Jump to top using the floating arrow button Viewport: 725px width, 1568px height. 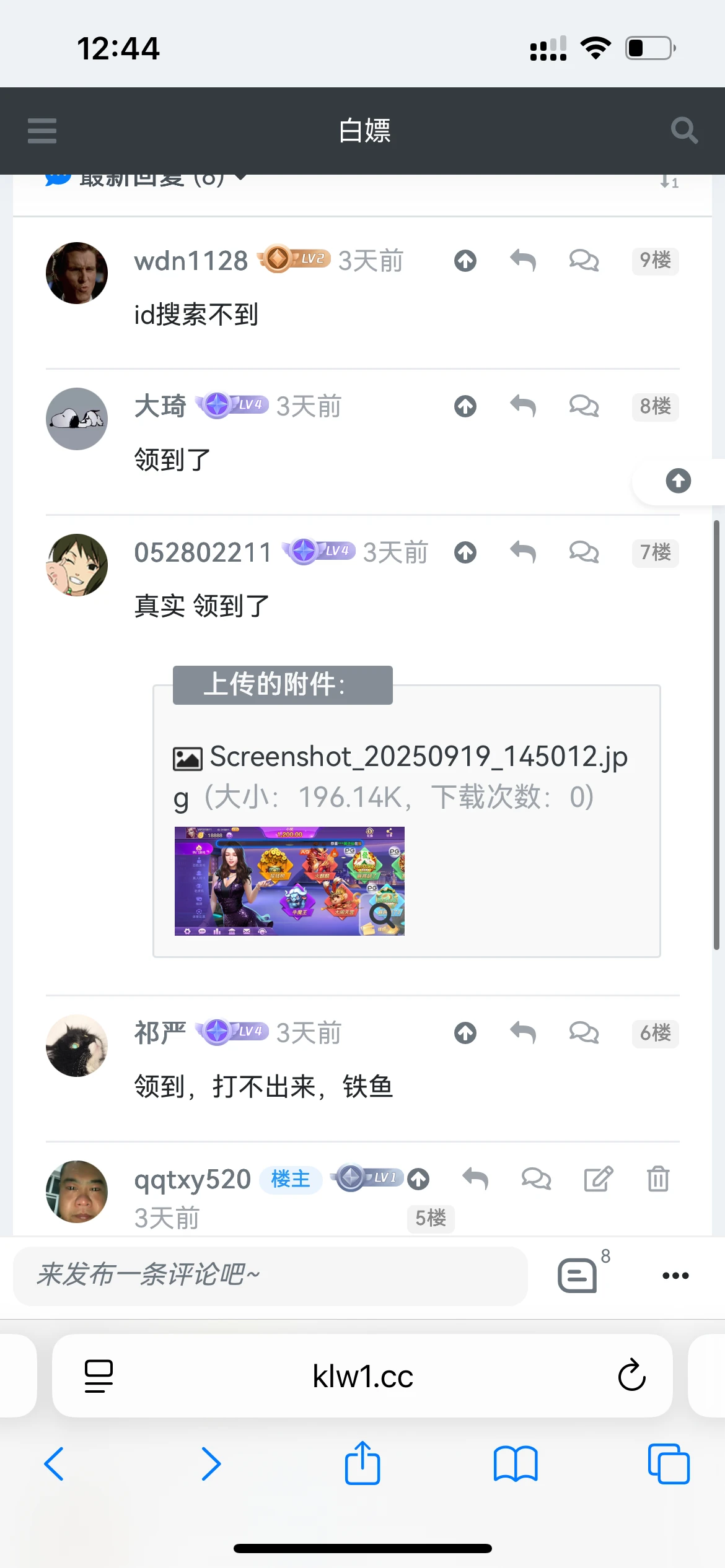click(678, 481)
